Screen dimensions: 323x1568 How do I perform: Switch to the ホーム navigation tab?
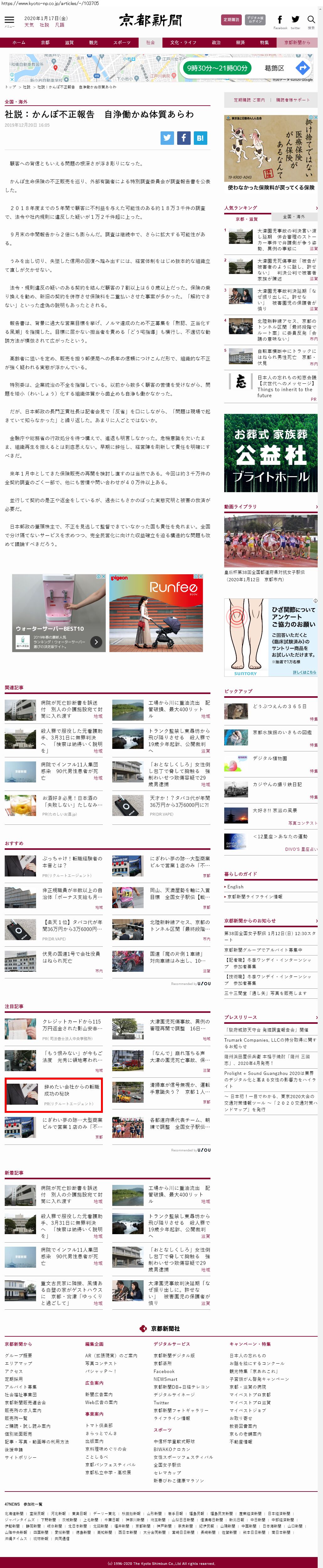[x=19, y=43]
